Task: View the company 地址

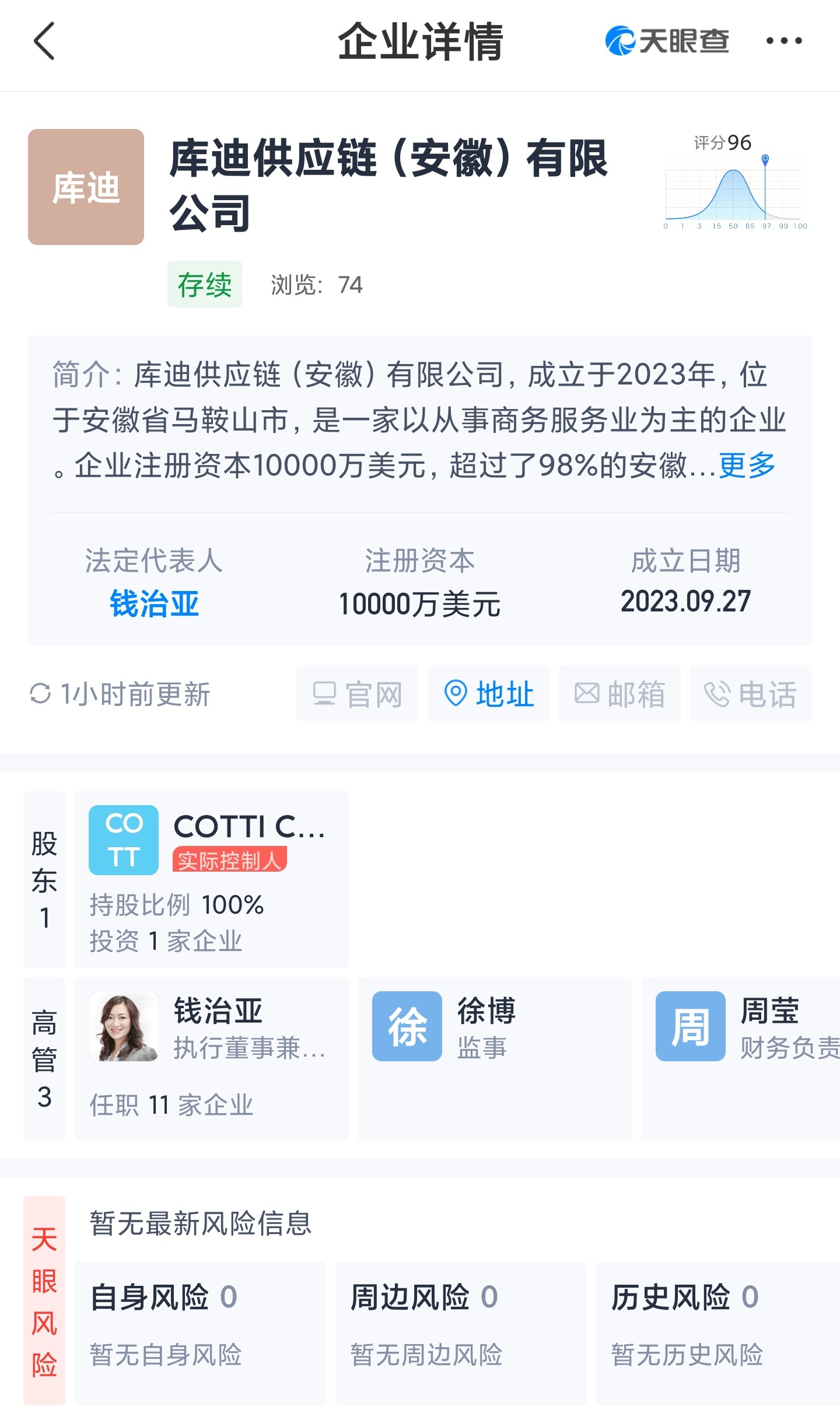Action: (489, 694)
